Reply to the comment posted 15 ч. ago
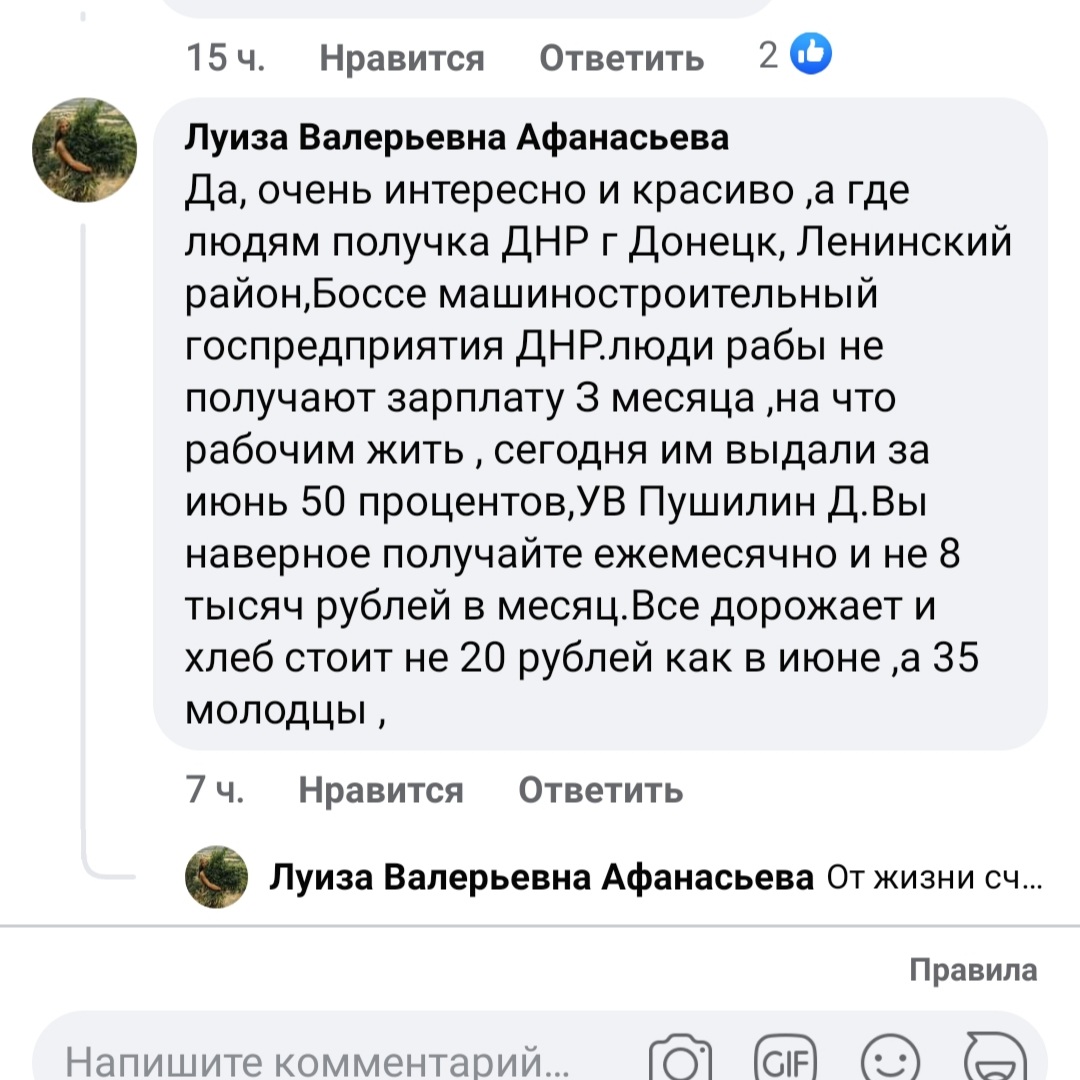 tap(621, 58)
